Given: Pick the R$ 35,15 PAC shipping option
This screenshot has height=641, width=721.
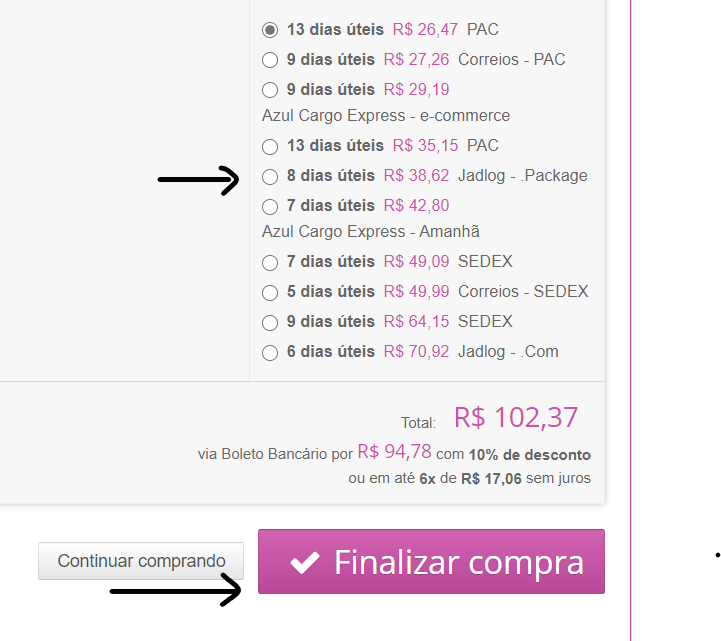Looking at the screenshot, I should 270,146.
